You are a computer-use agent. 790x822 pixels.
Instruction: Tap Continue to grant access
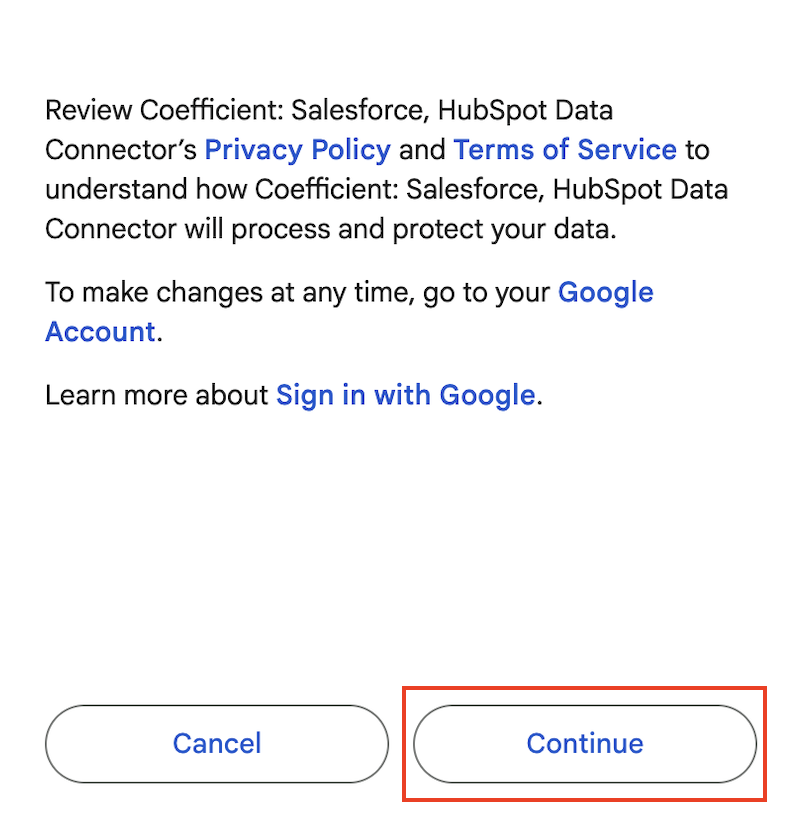[585, 744]
